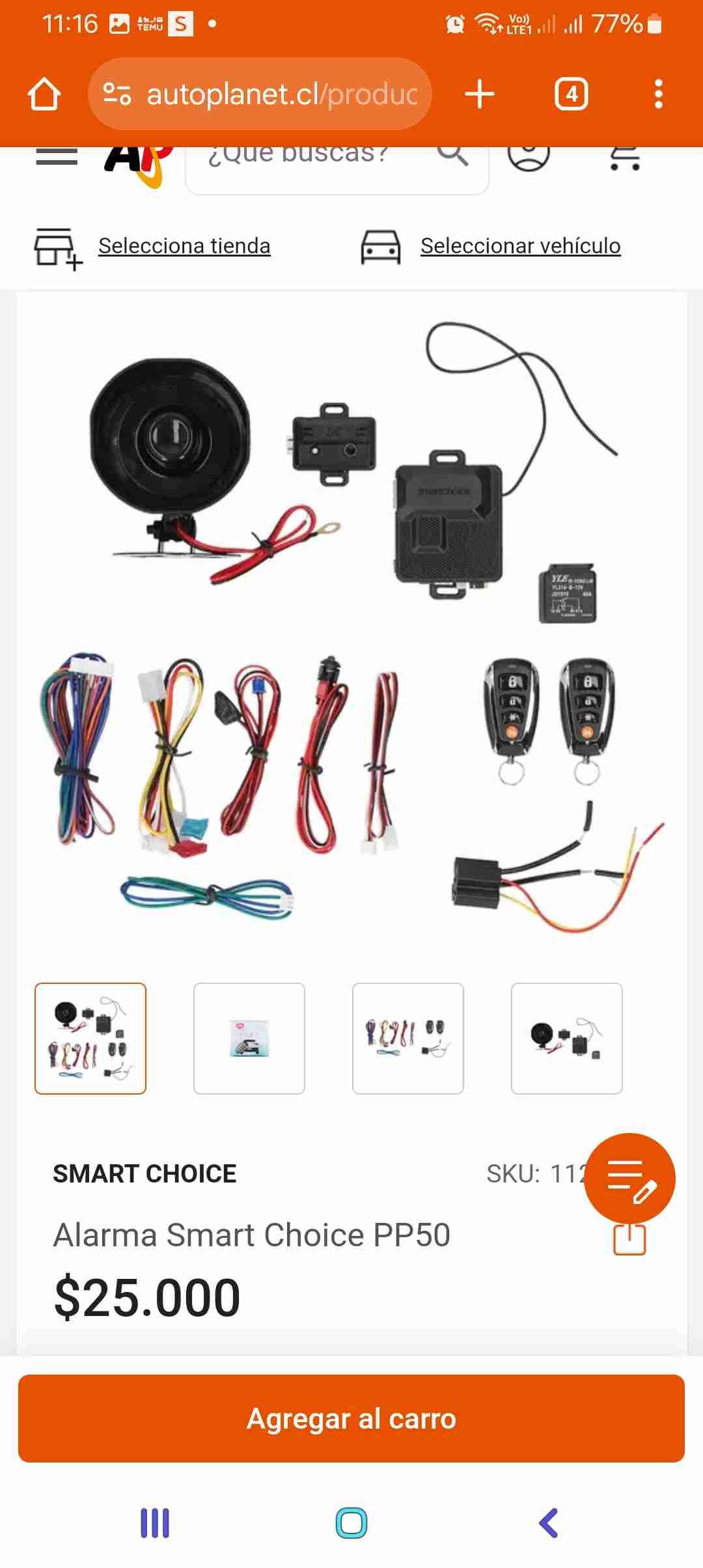Tap Agregar al carro button

tap(351, 1419)
